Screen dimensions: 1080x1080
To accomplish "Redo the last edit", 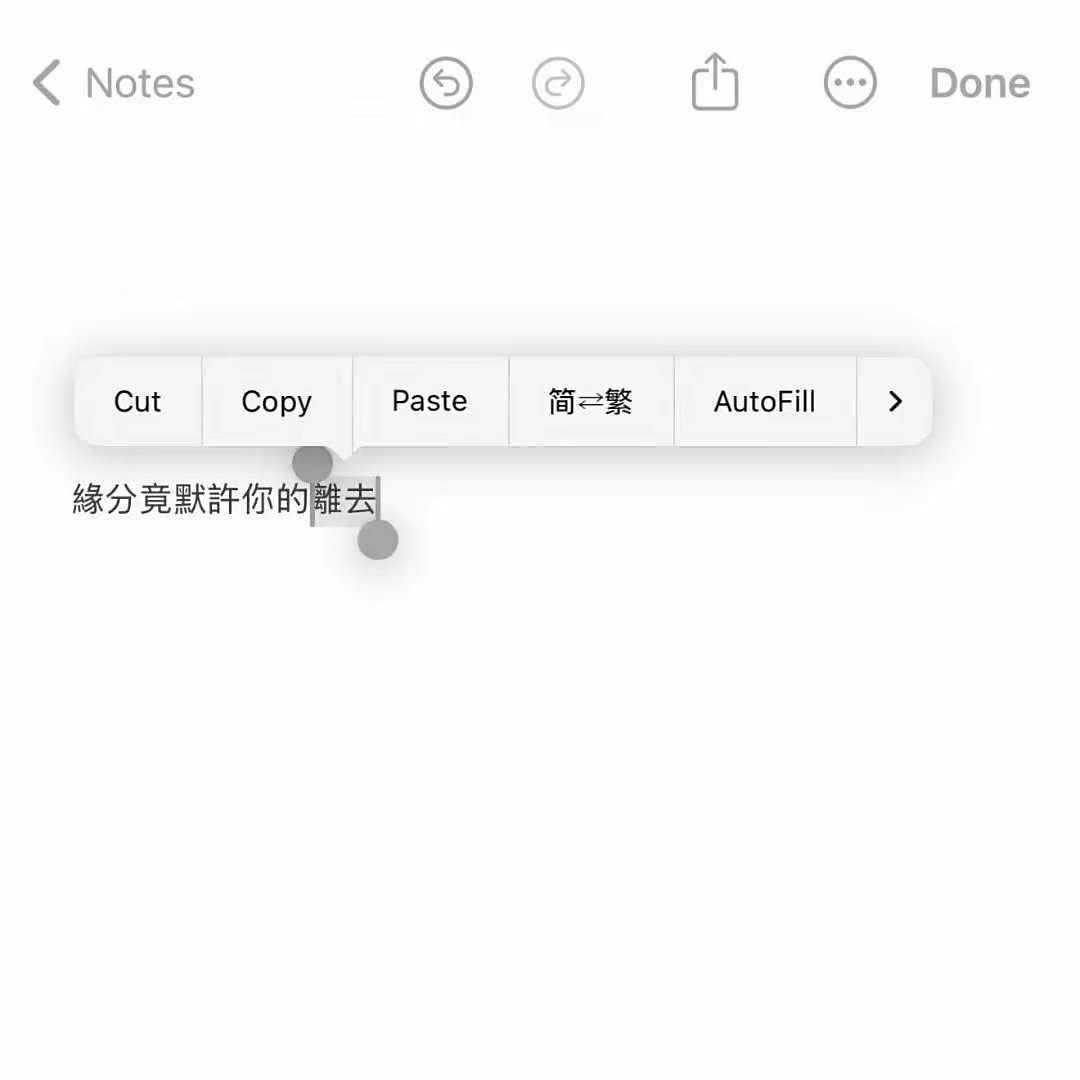I will (x=558, y=84).
